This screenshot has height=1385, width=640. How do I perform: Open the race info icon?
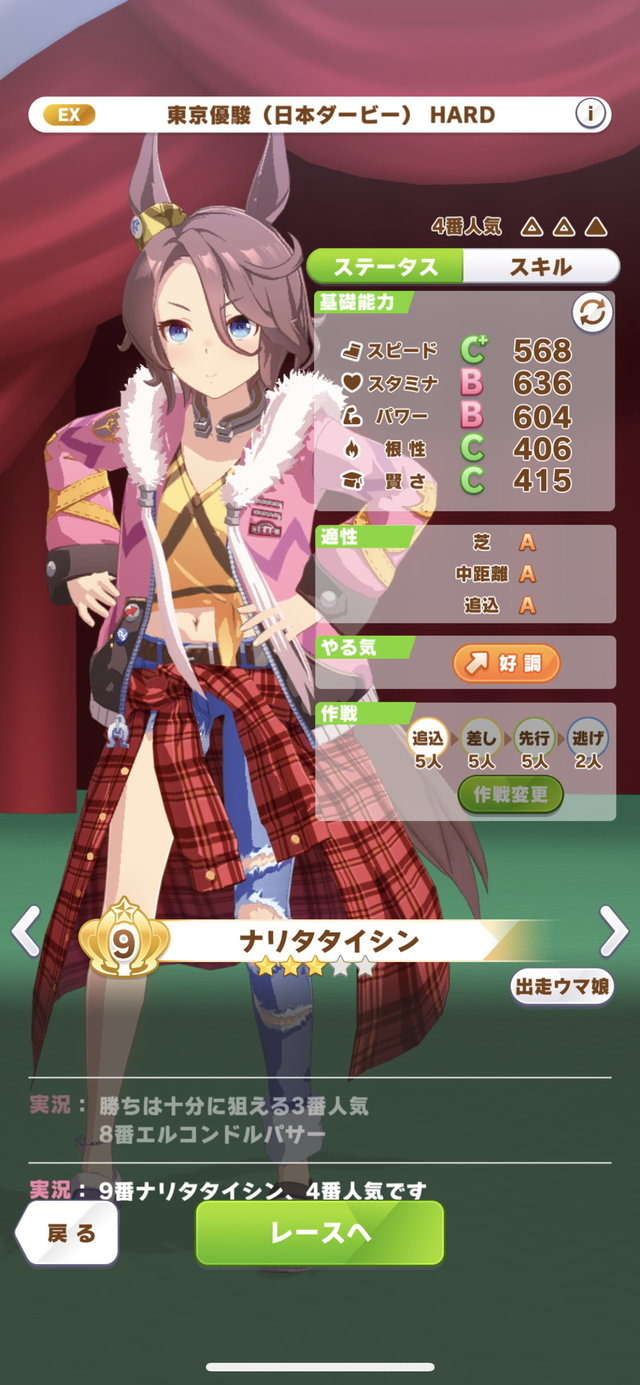591,115
